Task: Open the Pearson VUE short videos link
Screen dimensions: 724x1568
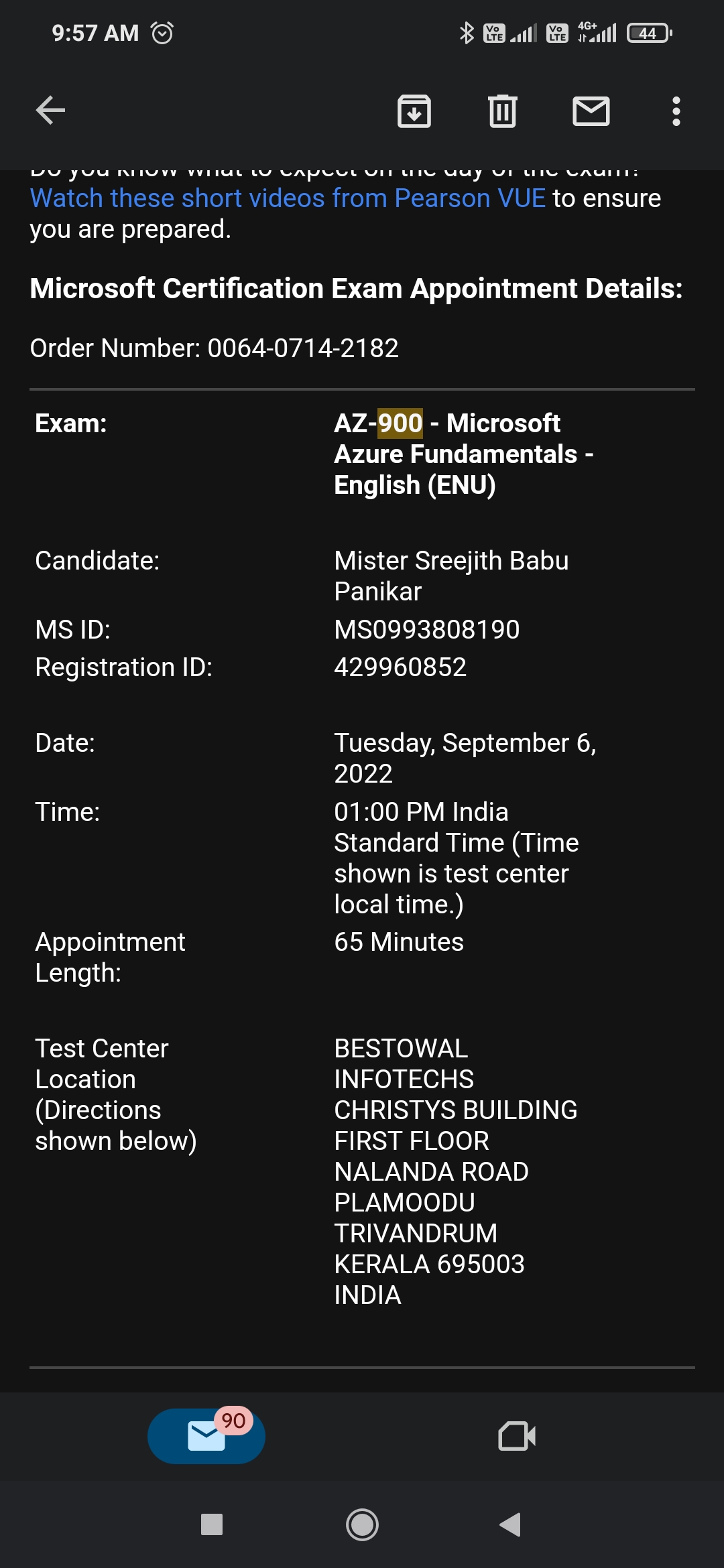Action: [x=288, y=198]
